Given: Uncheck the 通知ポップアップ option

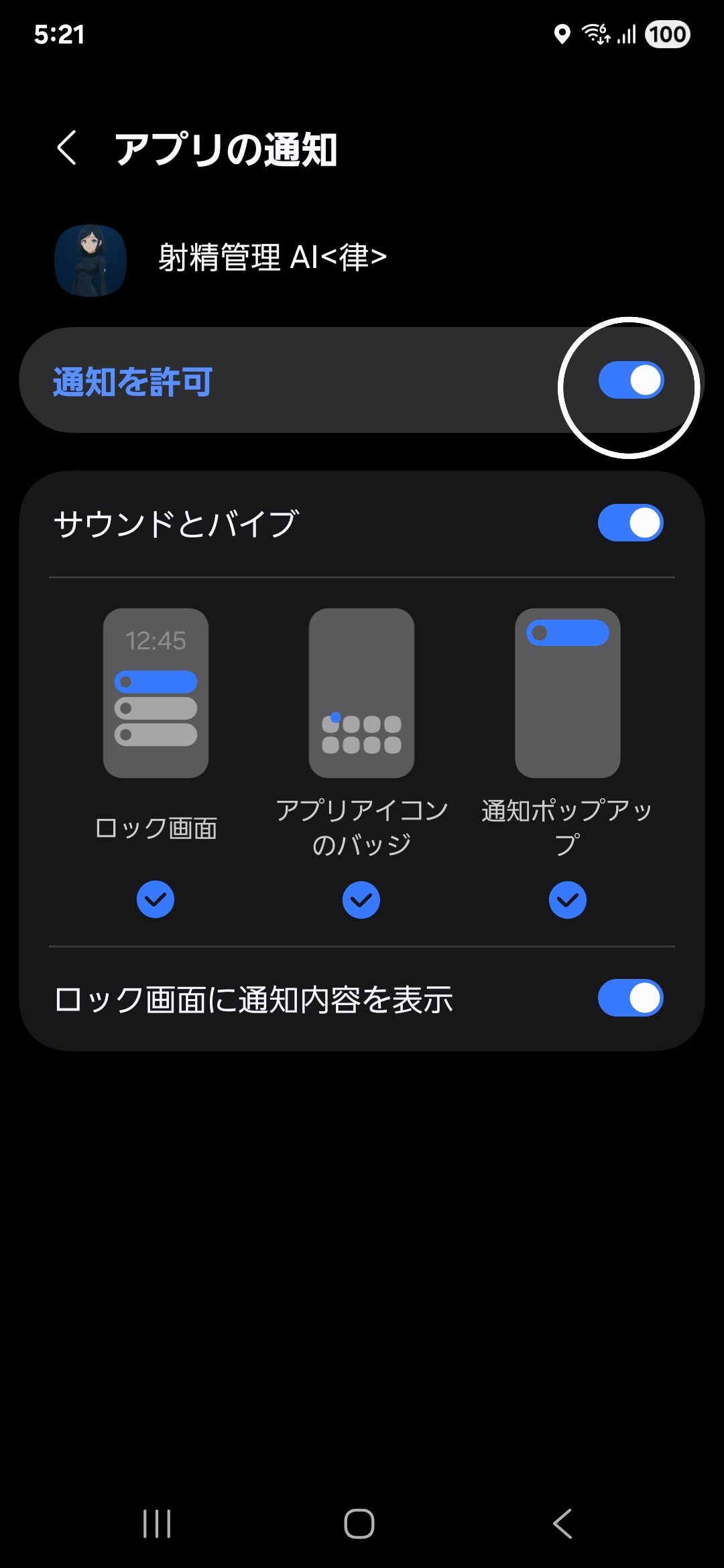Looking at the screenshot, I should [x=567, y=899].
